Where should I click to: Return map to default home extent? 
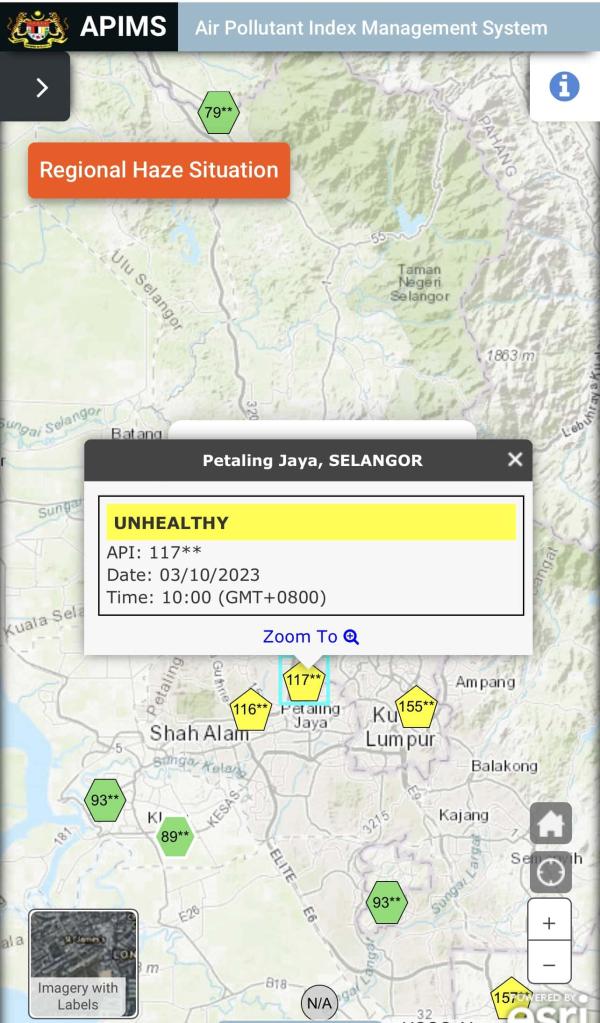tap(551, 824)
